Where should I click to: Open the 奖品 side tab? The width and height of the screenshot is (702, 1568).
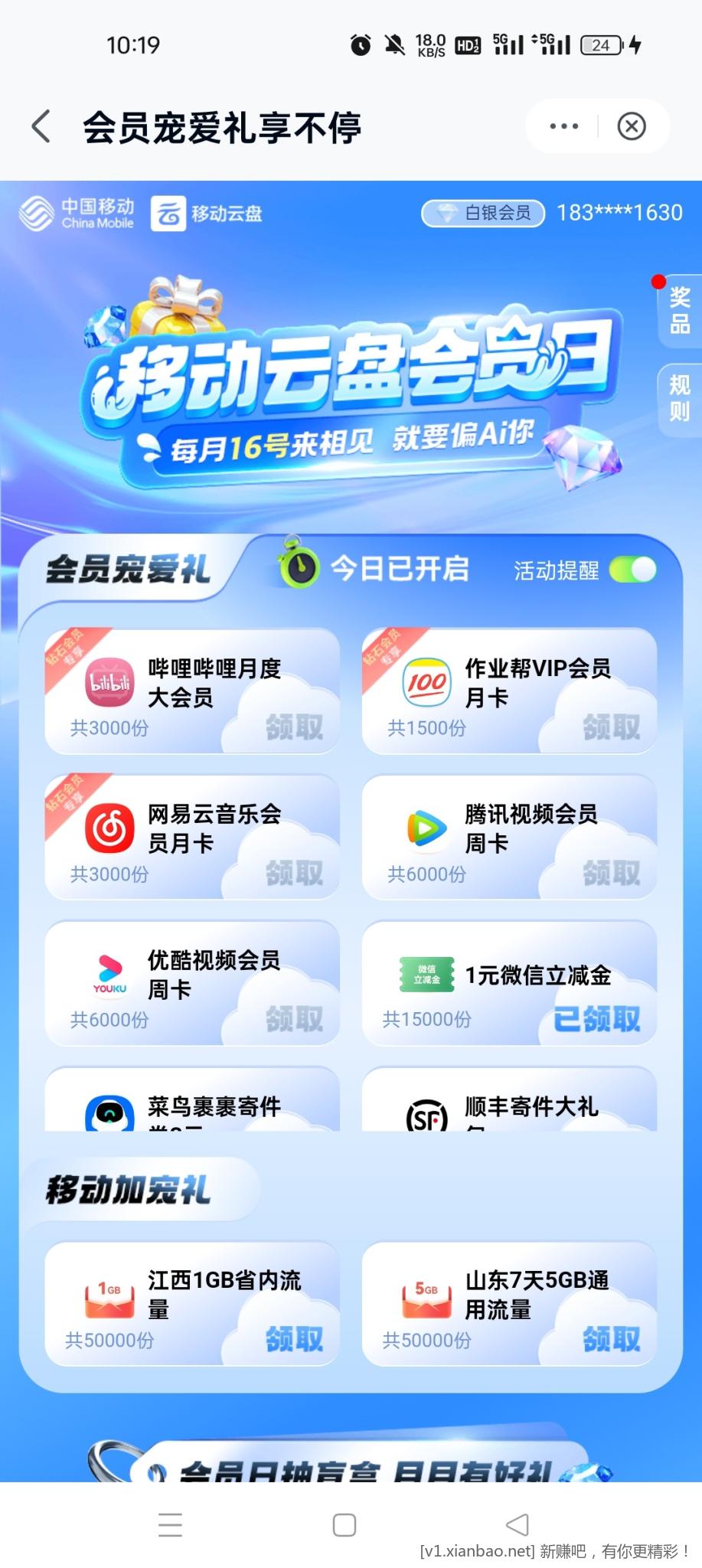point(679,310)
